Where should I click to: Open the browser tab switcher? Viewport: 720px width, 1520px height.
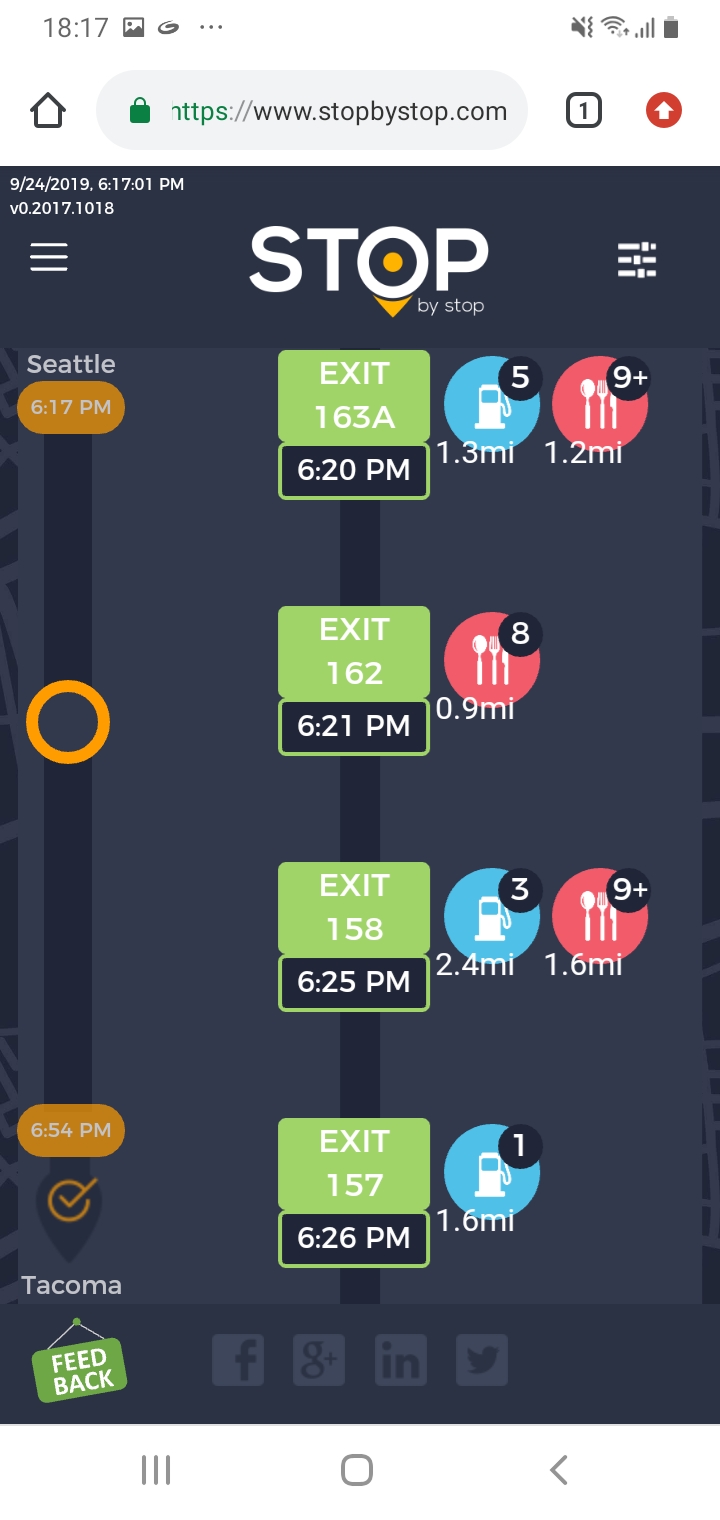click(583, 110)
